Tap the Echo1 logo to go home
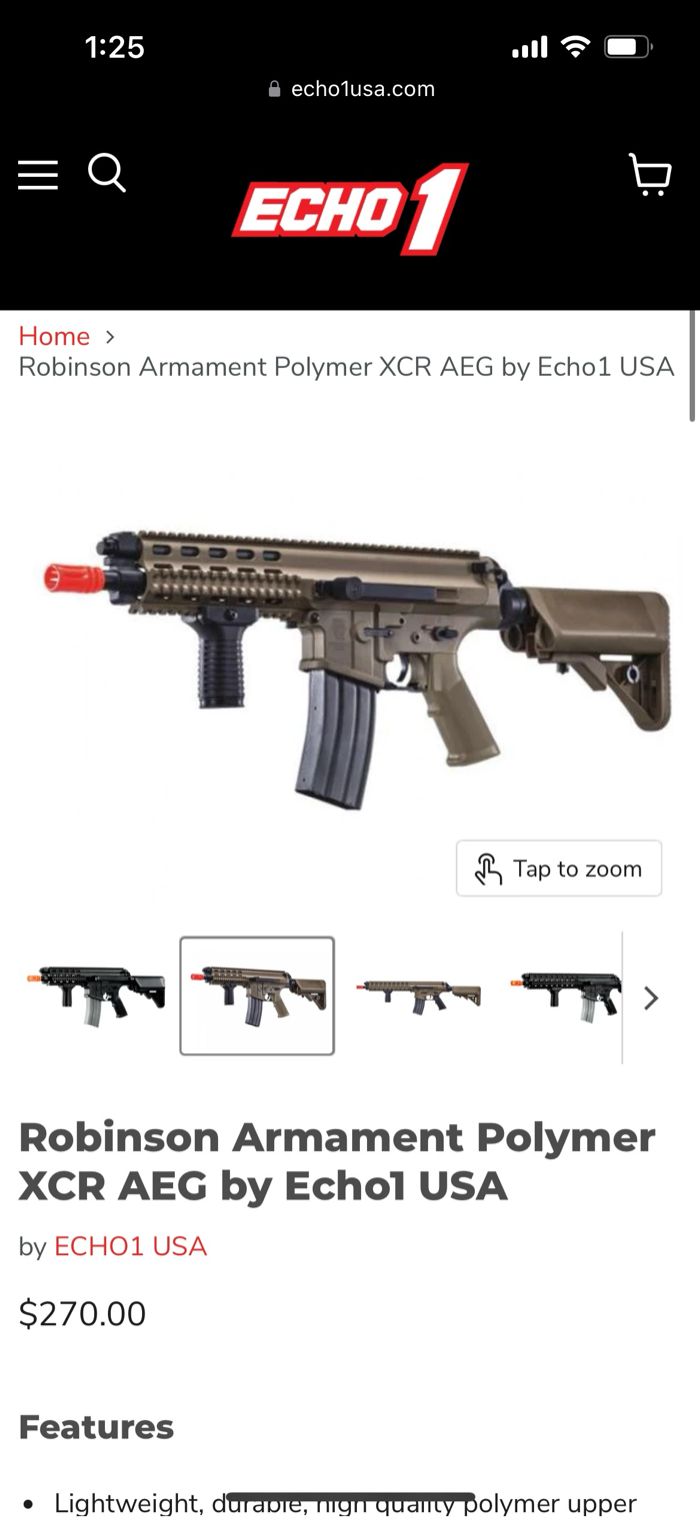This screenshot has width=700, height=1517. 350,209
